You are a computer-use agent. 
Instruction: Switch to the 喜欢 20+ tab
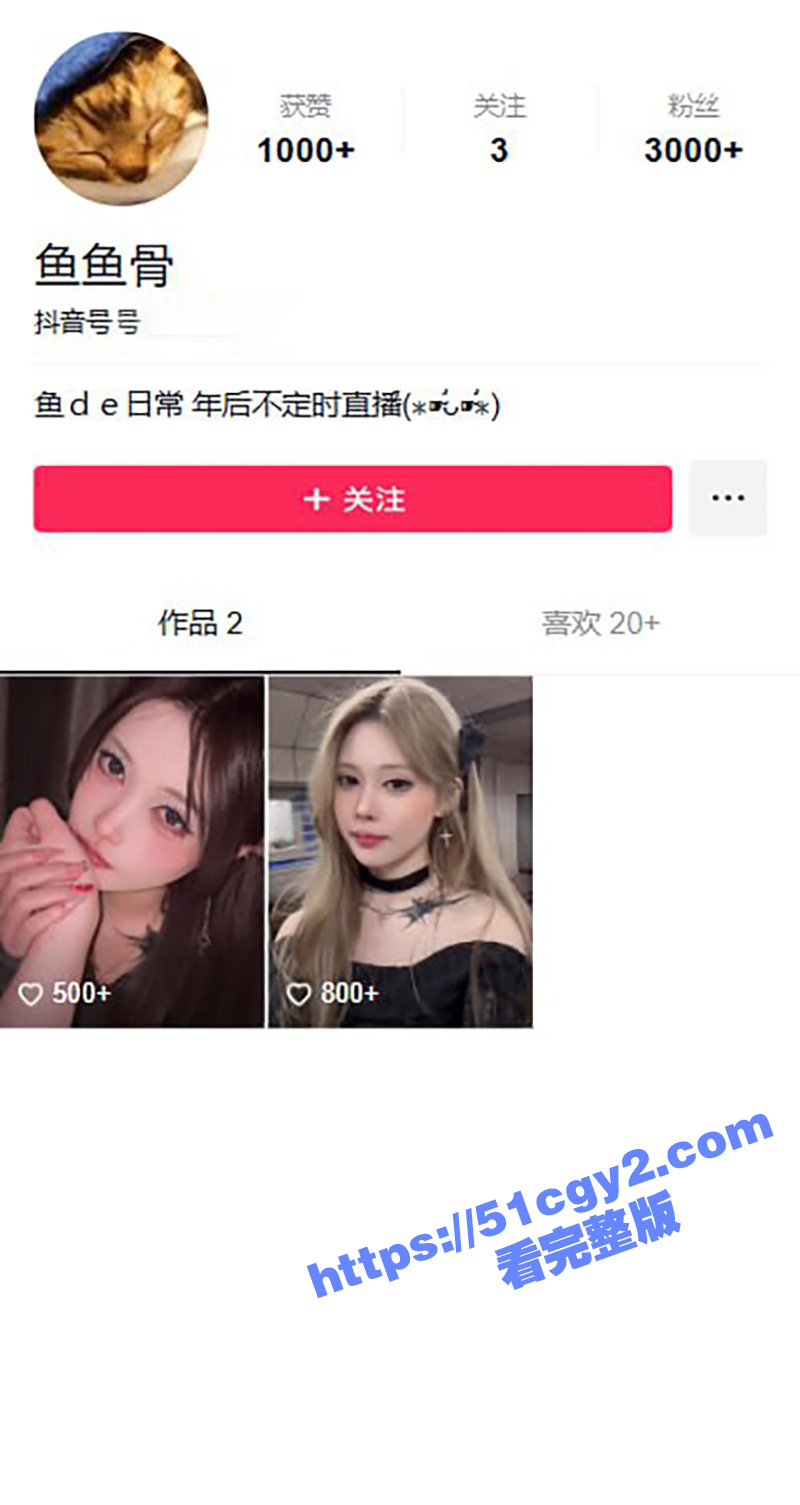pos(600,624)
